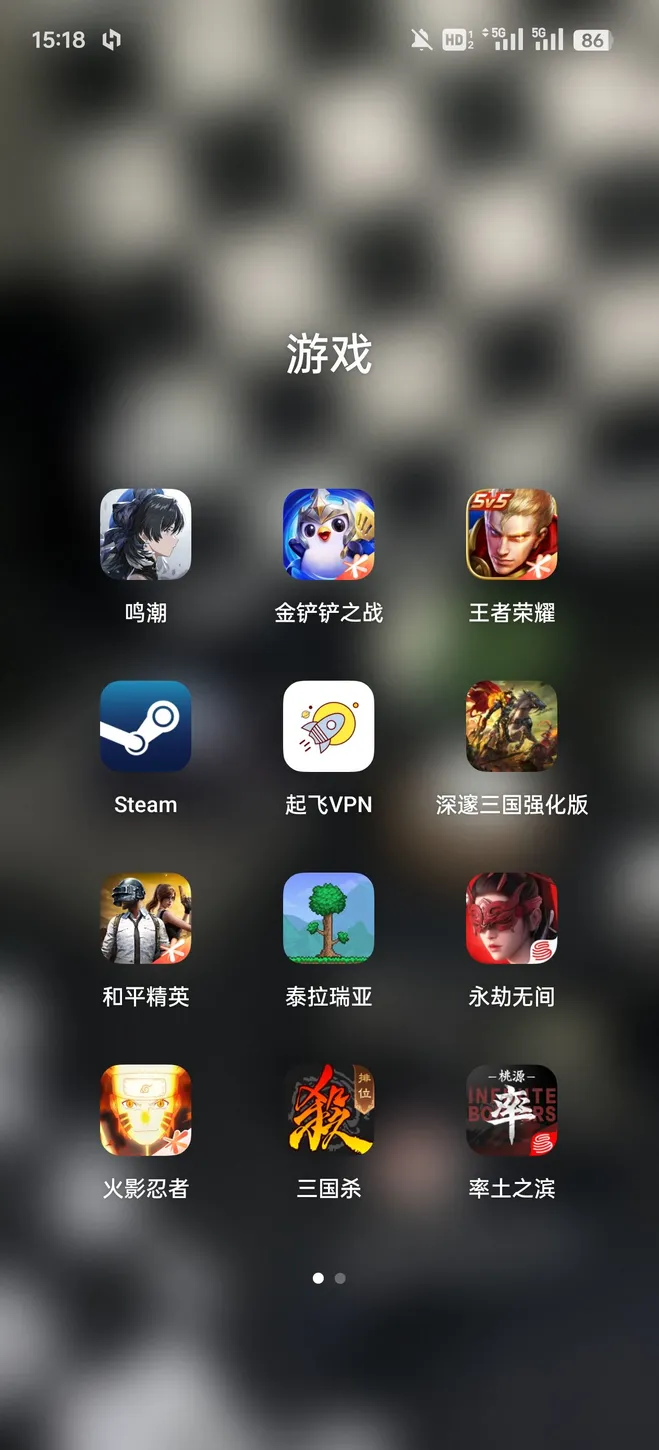Image resolution: width=659 pixels, height=1450 pixels.
Task: Tap the 游戏 folder title
Action: click(329, 355)
